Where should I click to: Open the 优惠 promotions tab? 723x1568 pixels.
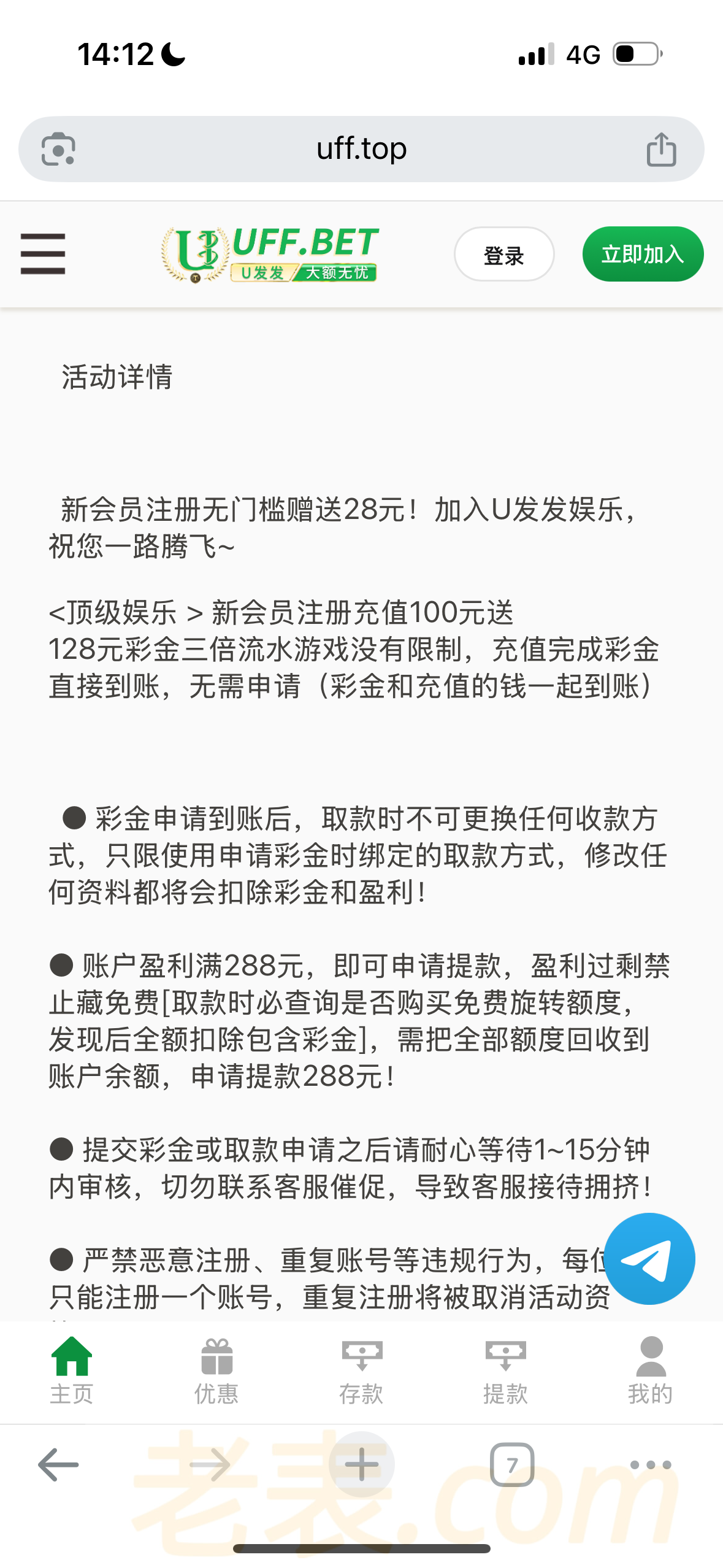pyautogui.click(x=216, y=1369)
